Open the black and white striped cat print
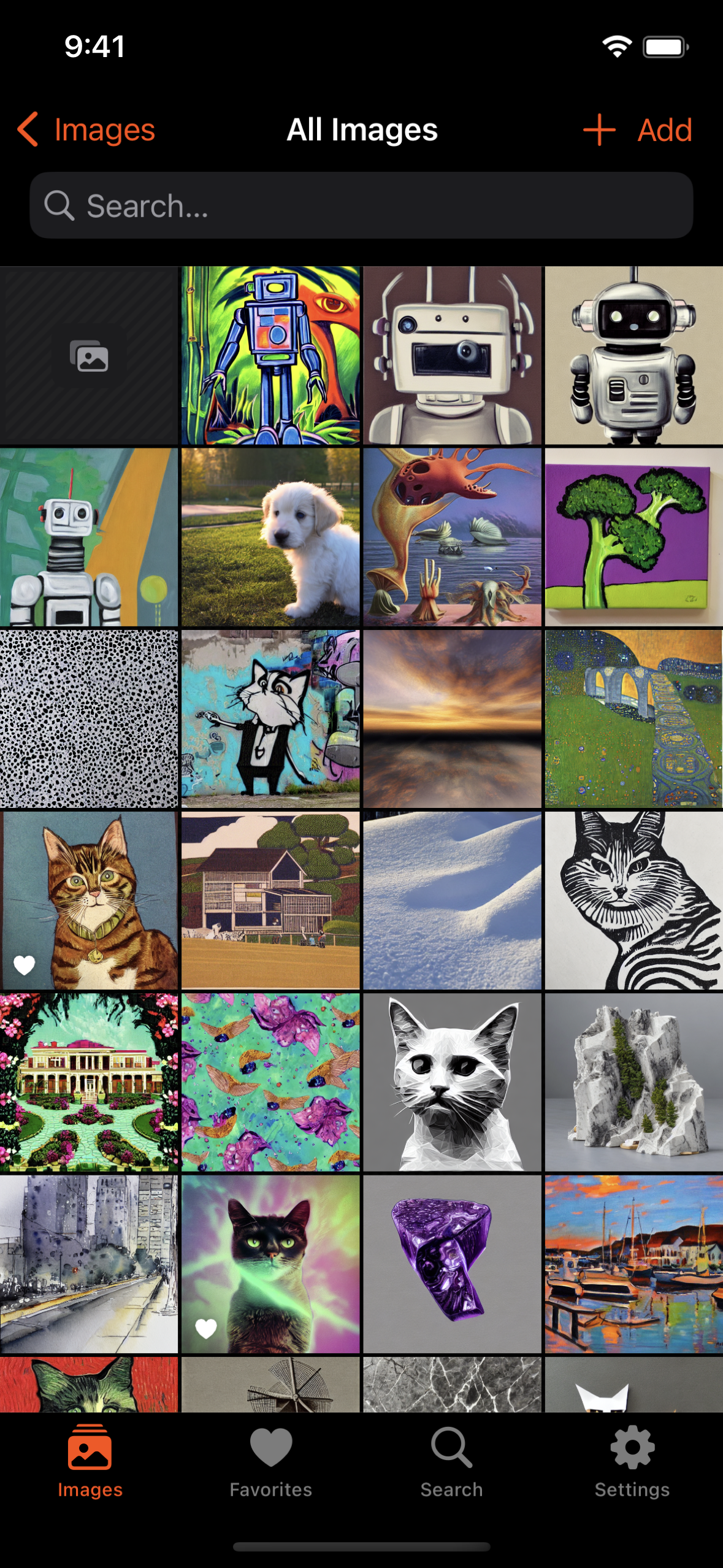This screenshot has height=1568, width=723. pos(633,901)
